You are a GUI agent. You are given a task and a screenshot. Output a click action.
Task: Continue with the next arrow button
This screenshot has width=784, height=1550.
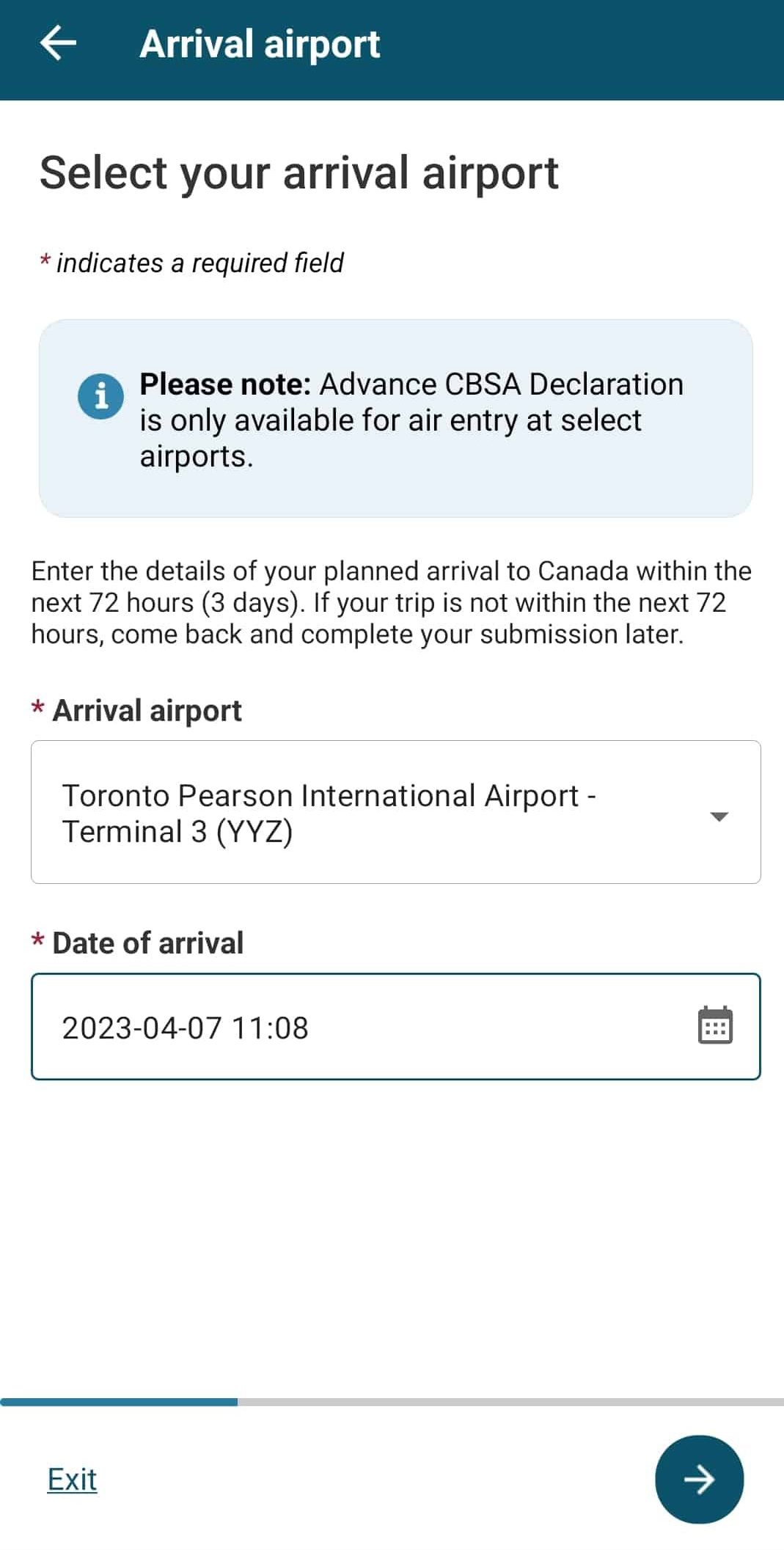(698, 1479)
